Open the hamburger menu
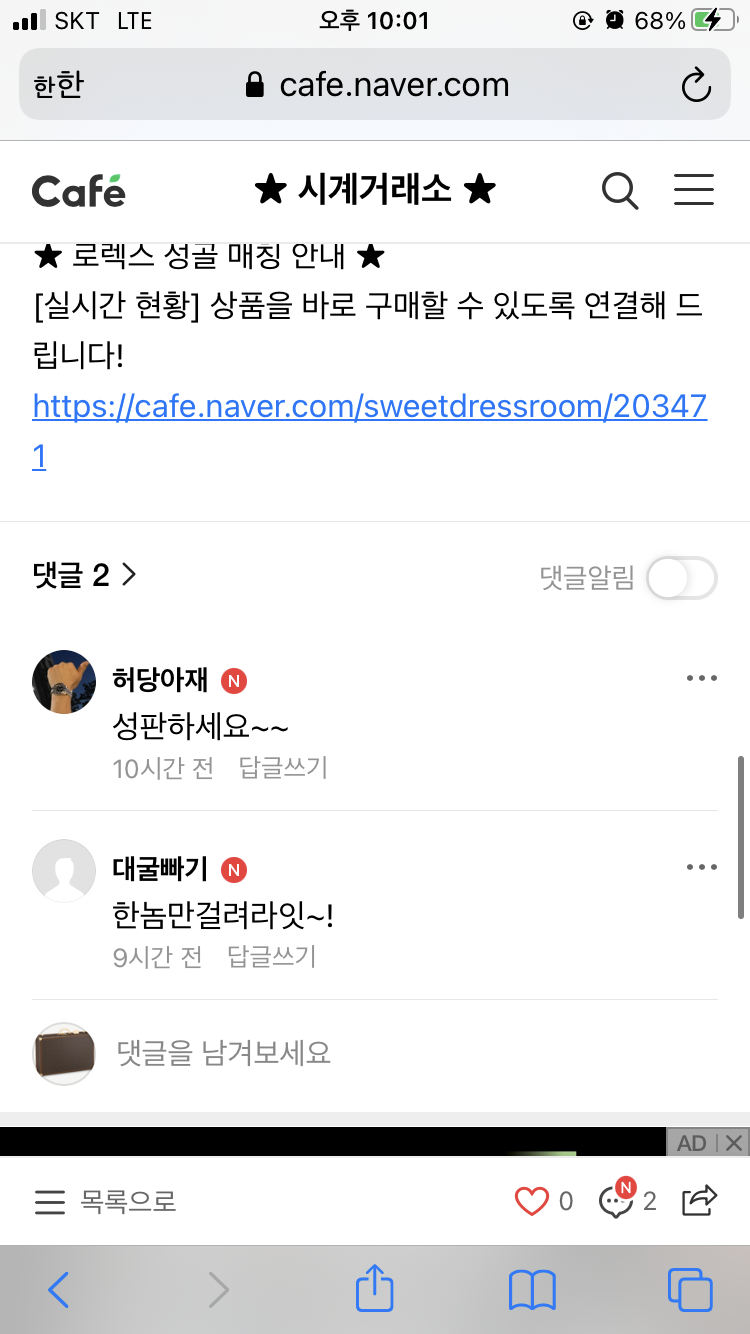Image resolution: width=750 pixels, height=1334 pixels. point(693,190)
